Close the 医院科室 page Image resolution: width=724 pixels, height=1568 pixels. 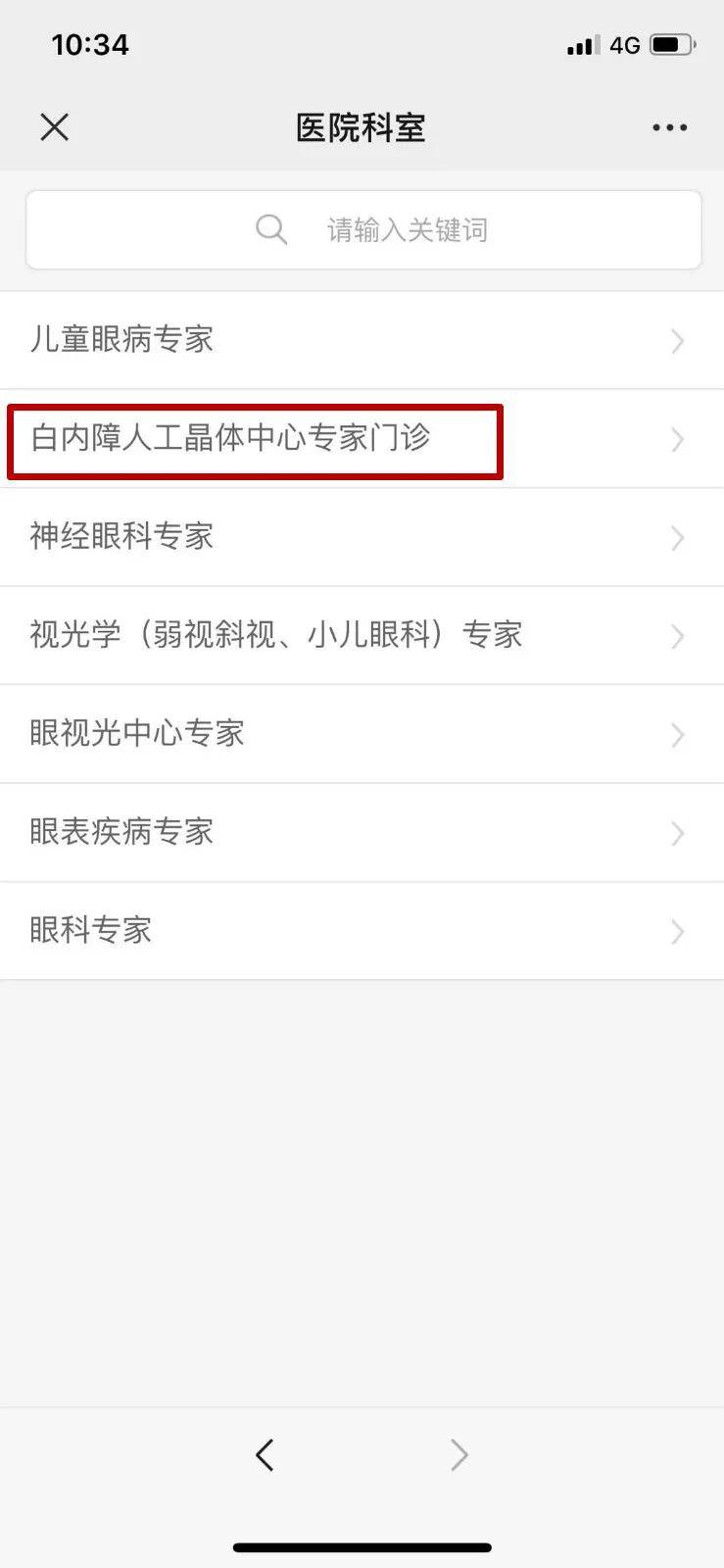pyautogui.click(x=55, y=126)
